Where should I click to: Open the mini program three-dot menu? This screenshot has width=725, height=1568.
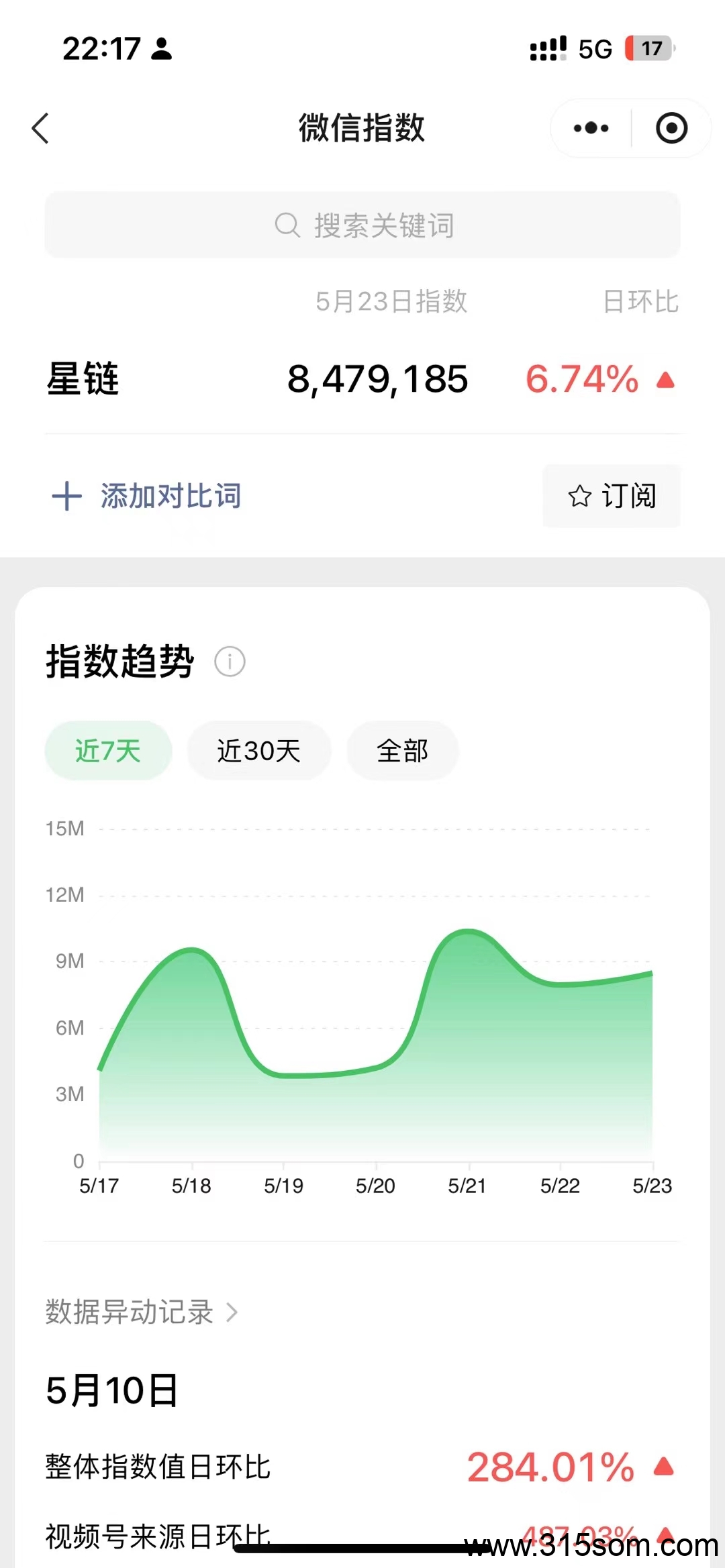click(x=591, y=128)
